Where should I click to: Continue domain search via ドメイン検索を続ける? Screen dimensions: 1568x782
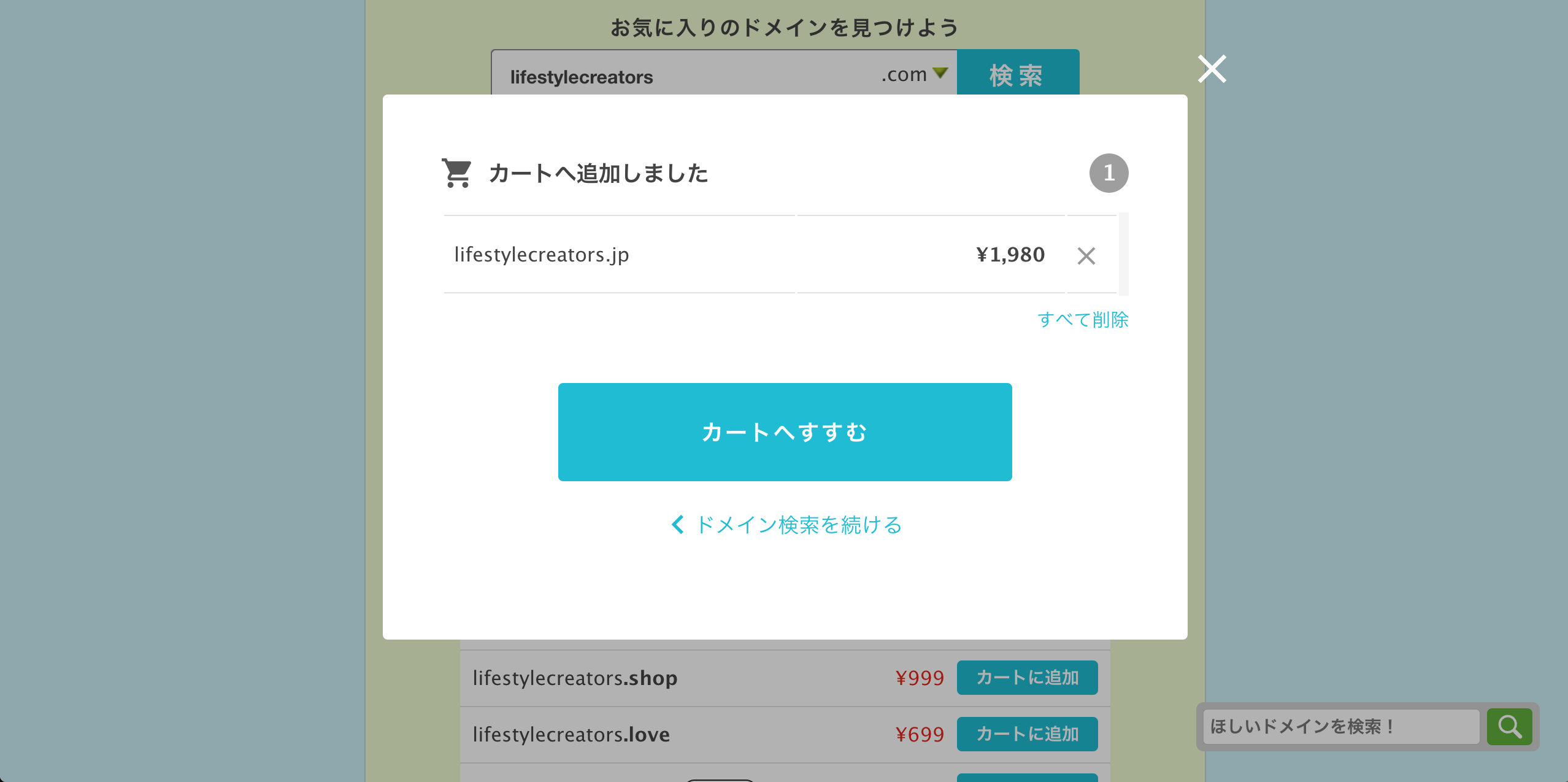pos(787,525)
